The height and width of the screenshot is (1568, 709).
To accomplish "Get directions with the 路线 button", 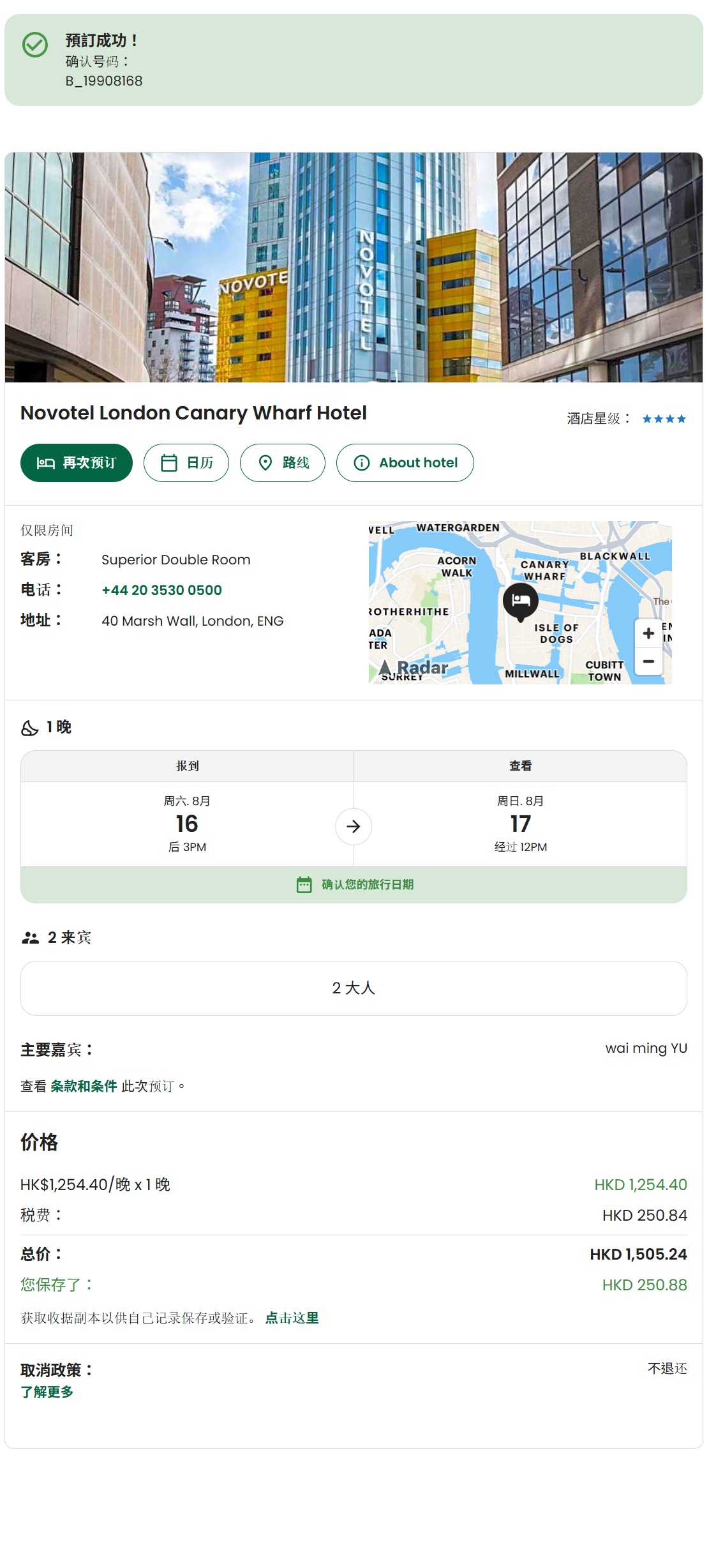I will pyautogui.click(x=283, y=463).
